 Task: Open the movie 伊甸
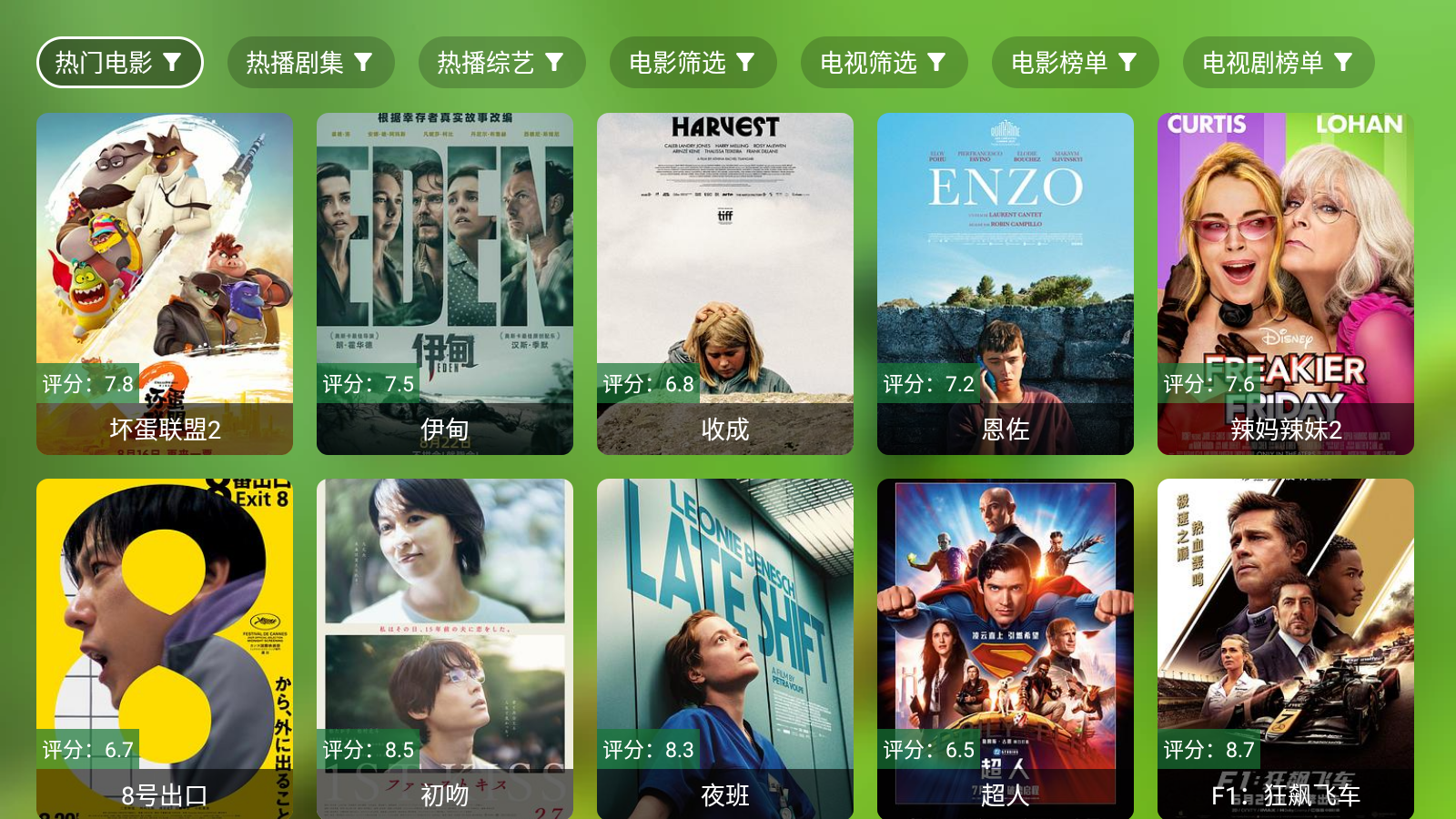(x=445, y=283)
